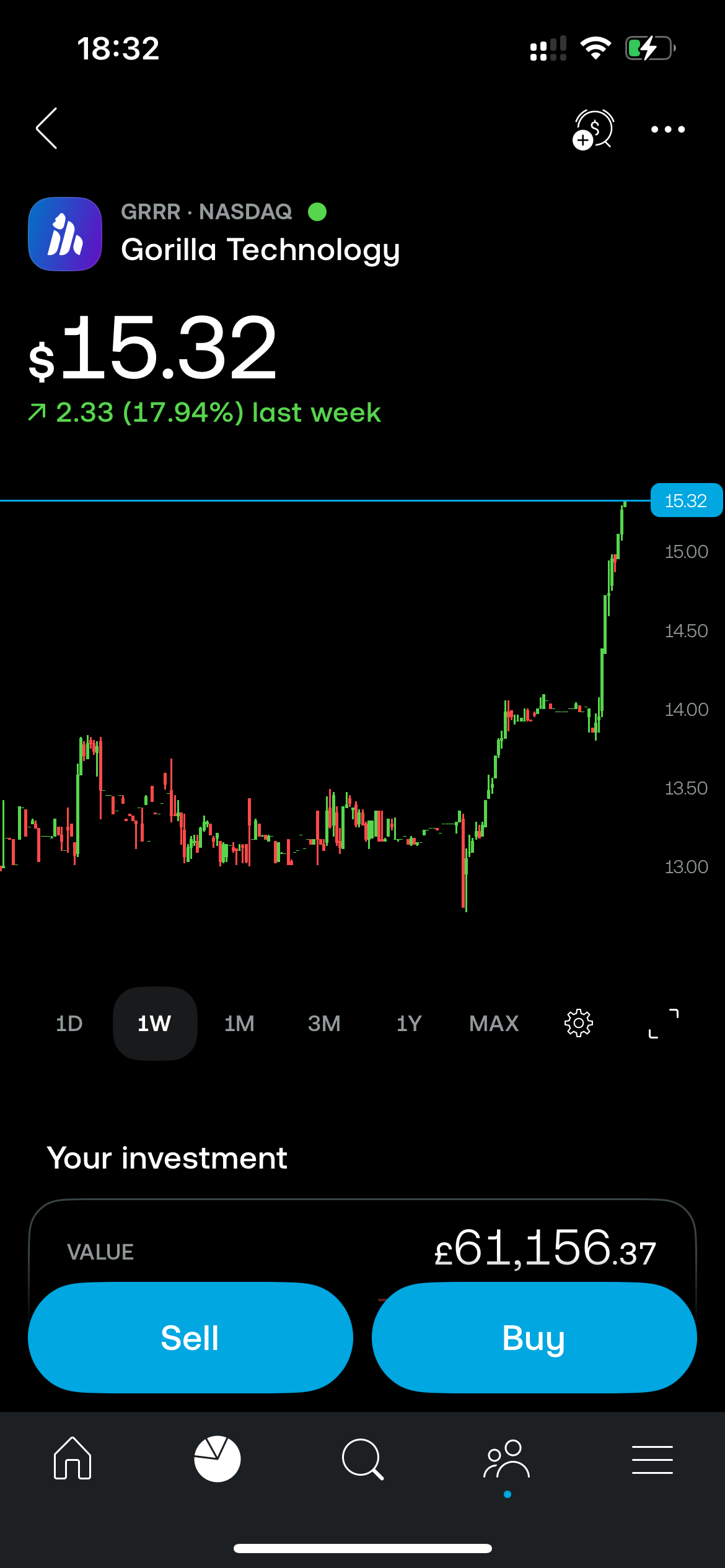Show the 3M chart range

point(324,1024)
